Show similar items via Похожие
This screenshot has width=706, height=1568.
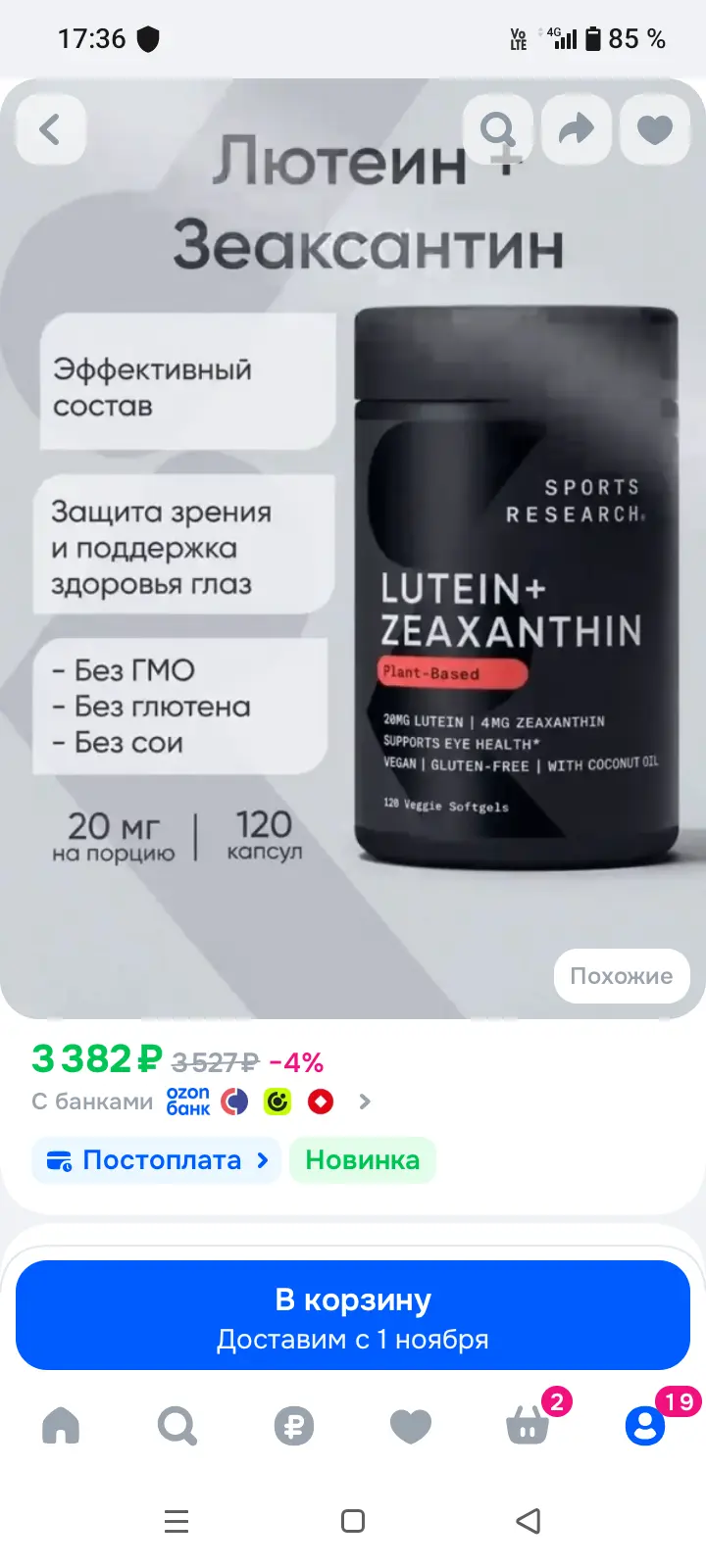(x=622, y=976)
